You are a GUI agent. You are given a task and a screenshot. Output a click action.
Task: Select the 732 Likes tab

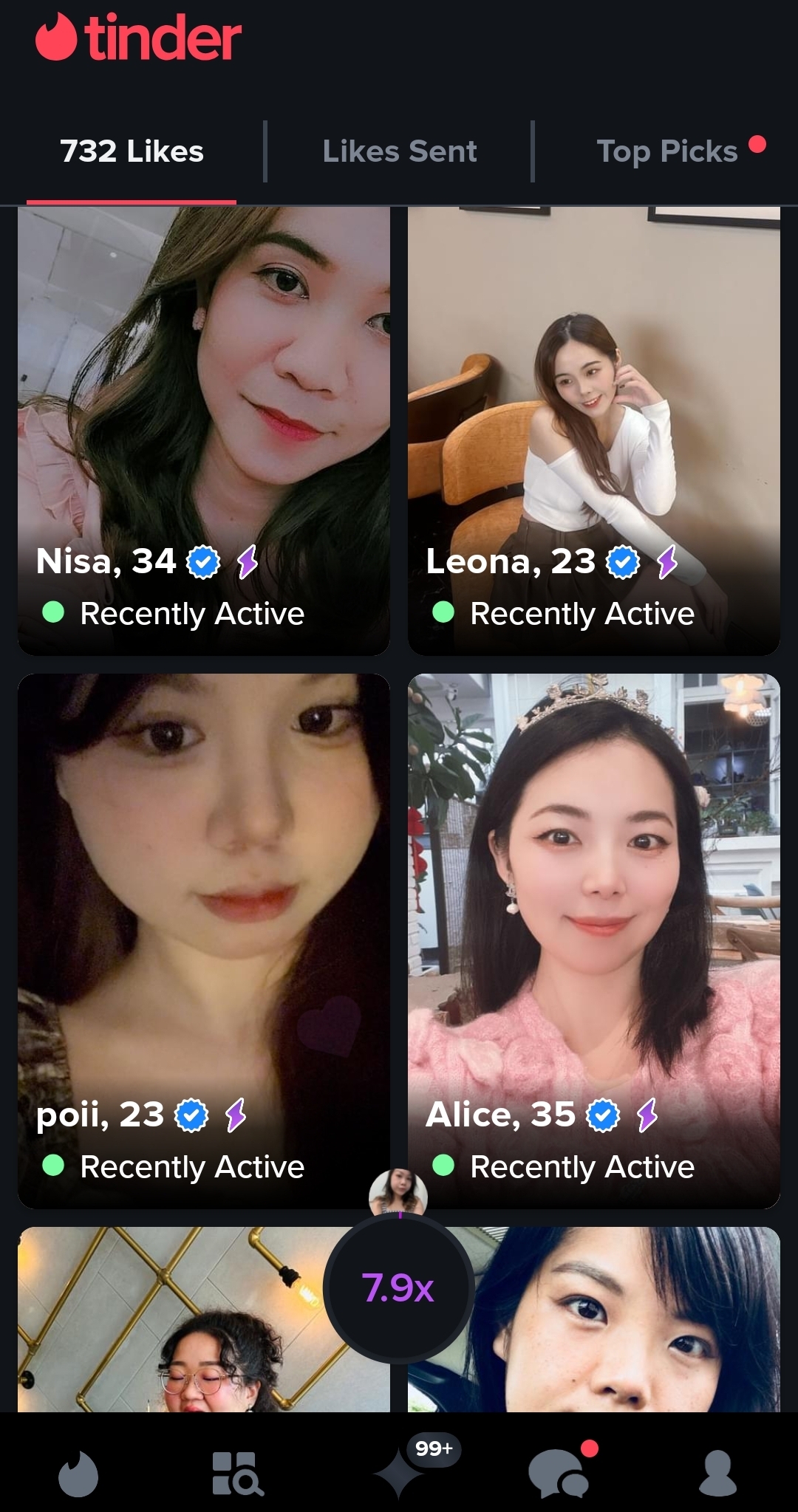[x=132, y=151]
